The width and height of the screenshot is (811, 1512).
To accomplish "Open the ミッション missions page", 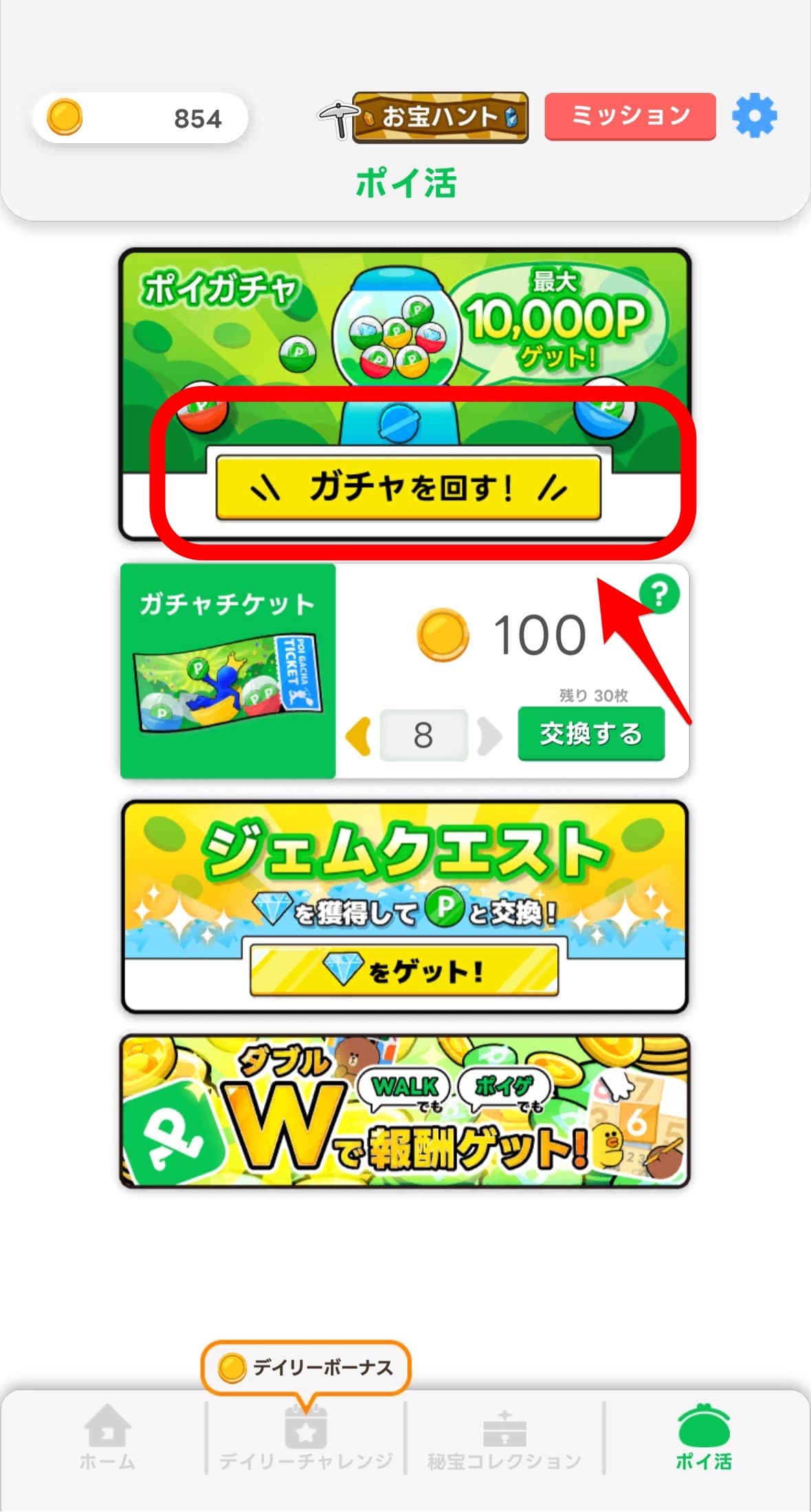I will [x=629, y=116].
